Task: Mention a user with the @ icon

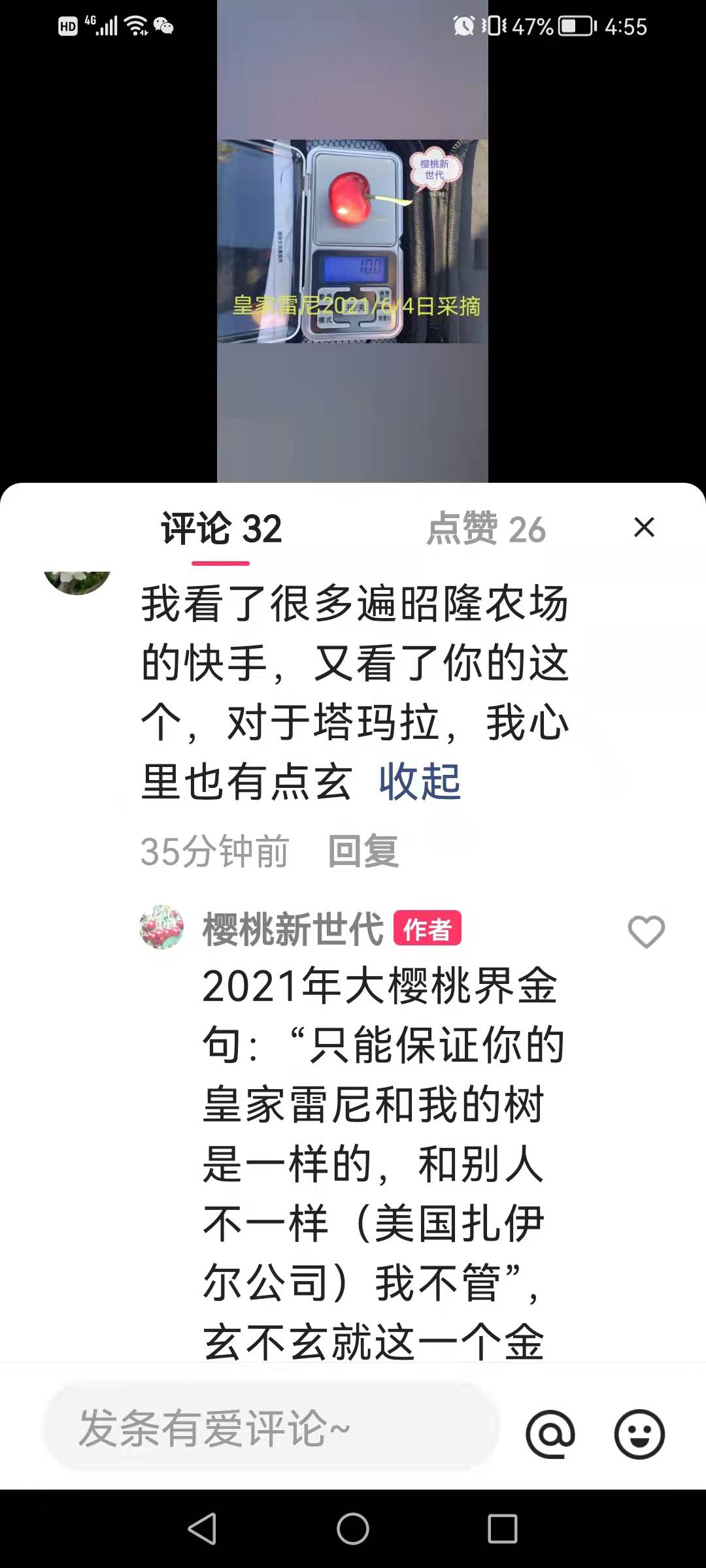Action: (x=550, y=1434)
